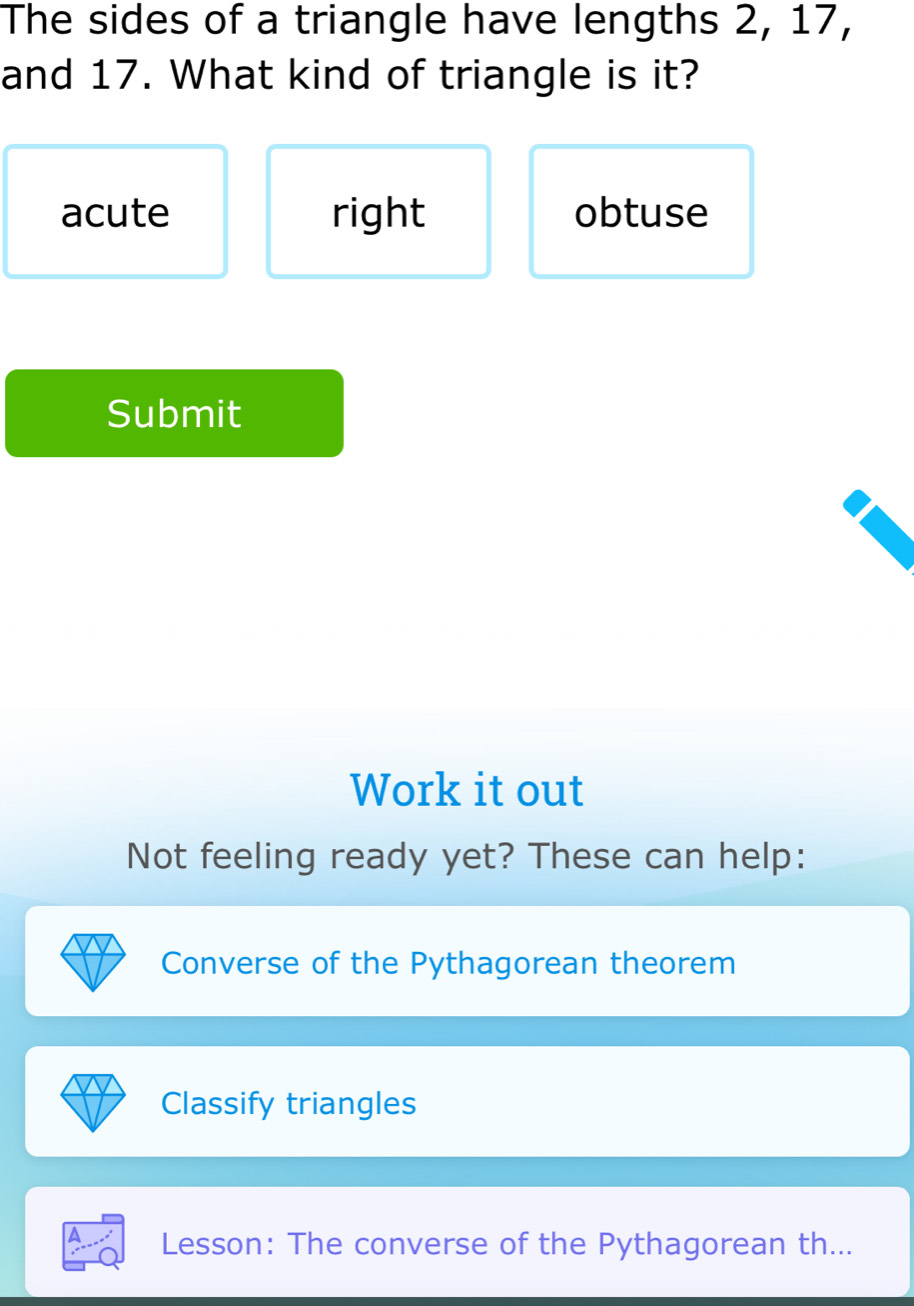Open the converse of Pythagorean theorem lesson
This screenshot has height=1306, width=914.
coord(467,1242)
